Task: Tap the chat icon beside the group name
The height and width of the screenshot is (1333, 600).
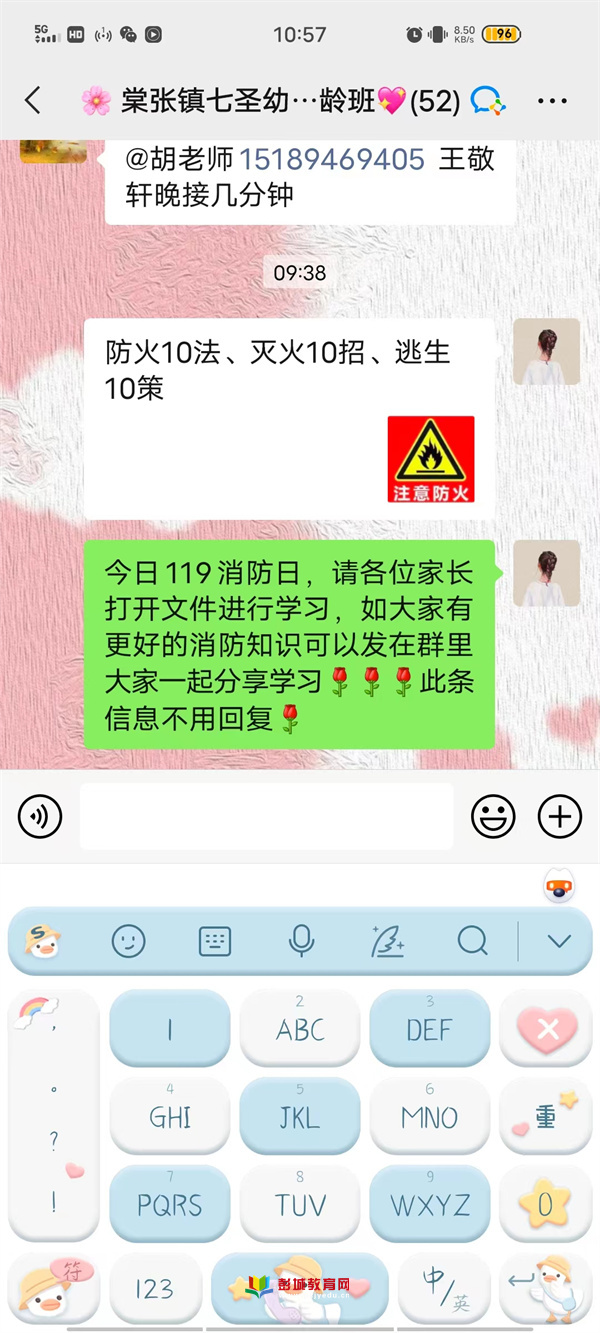Action: pyautogui.click(x=488, y=100)
